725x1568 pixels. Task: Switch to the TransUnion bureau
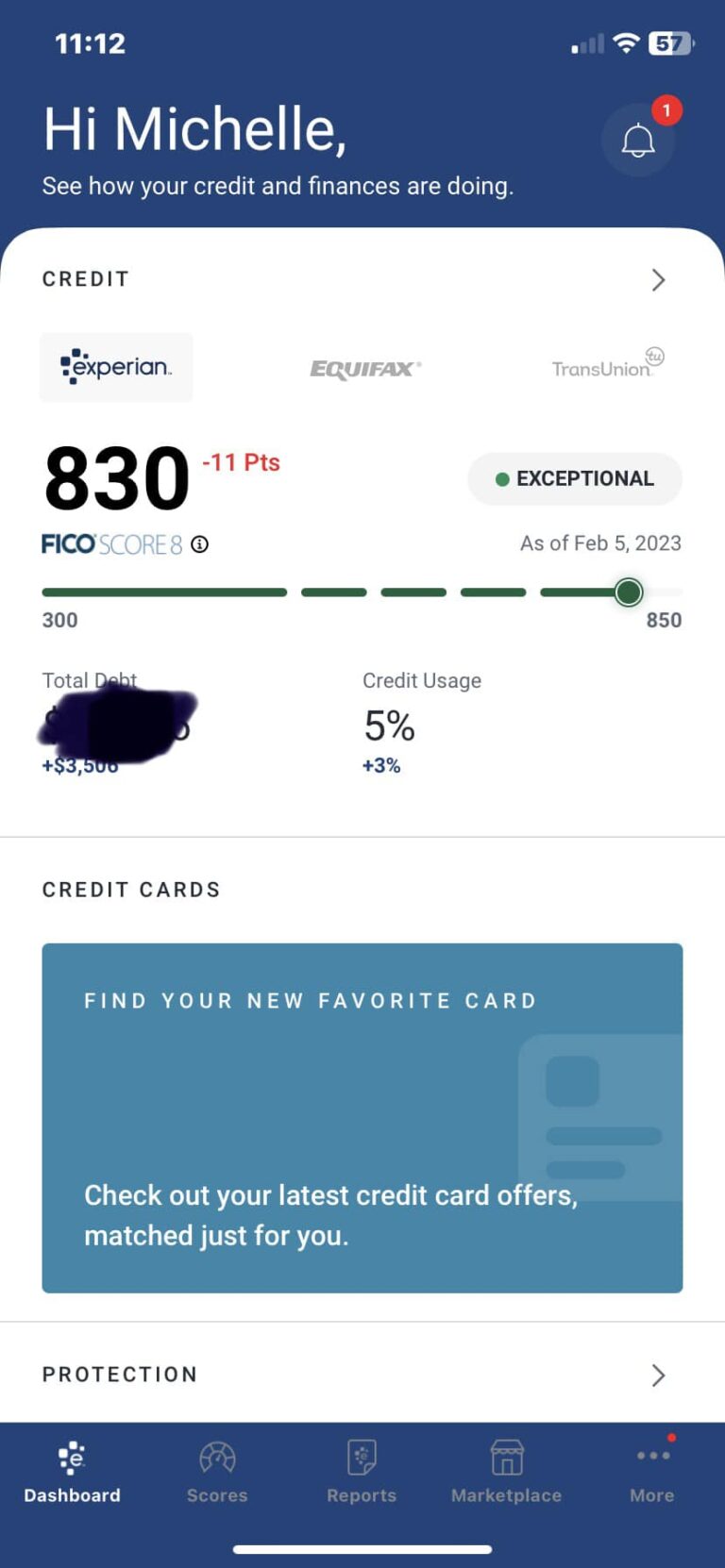pyautogui.click(x=607, y=365)
